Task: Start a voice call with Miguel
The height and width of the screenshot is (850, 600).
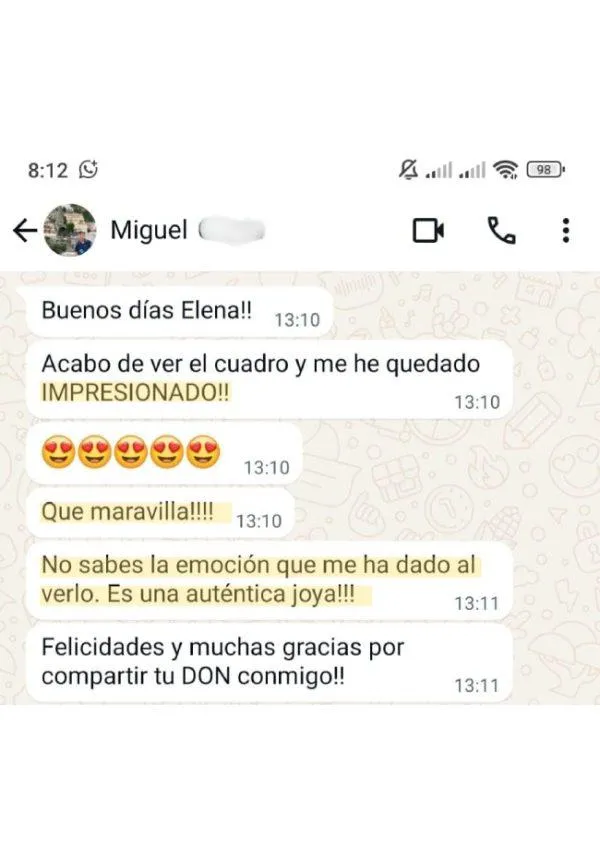Action: [x=501, y=231]
